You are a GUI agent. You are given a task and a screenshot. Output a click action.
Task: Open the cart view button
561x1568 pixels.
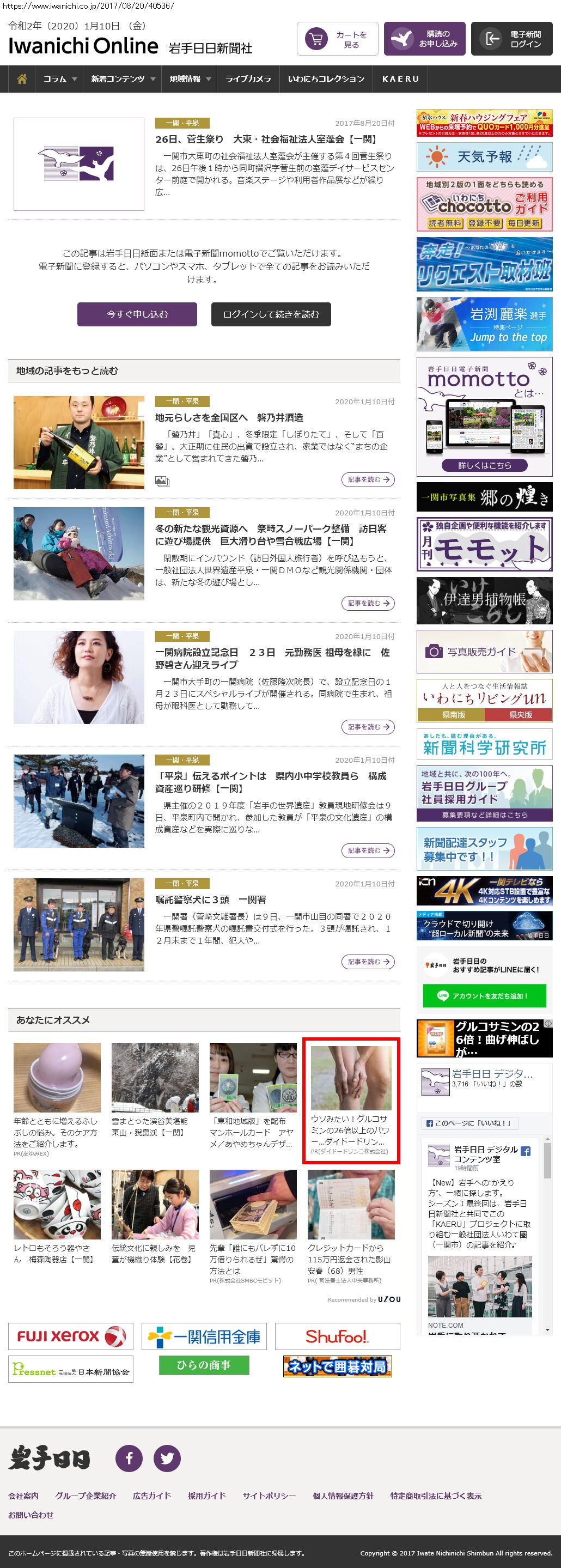tap(338, 39)
